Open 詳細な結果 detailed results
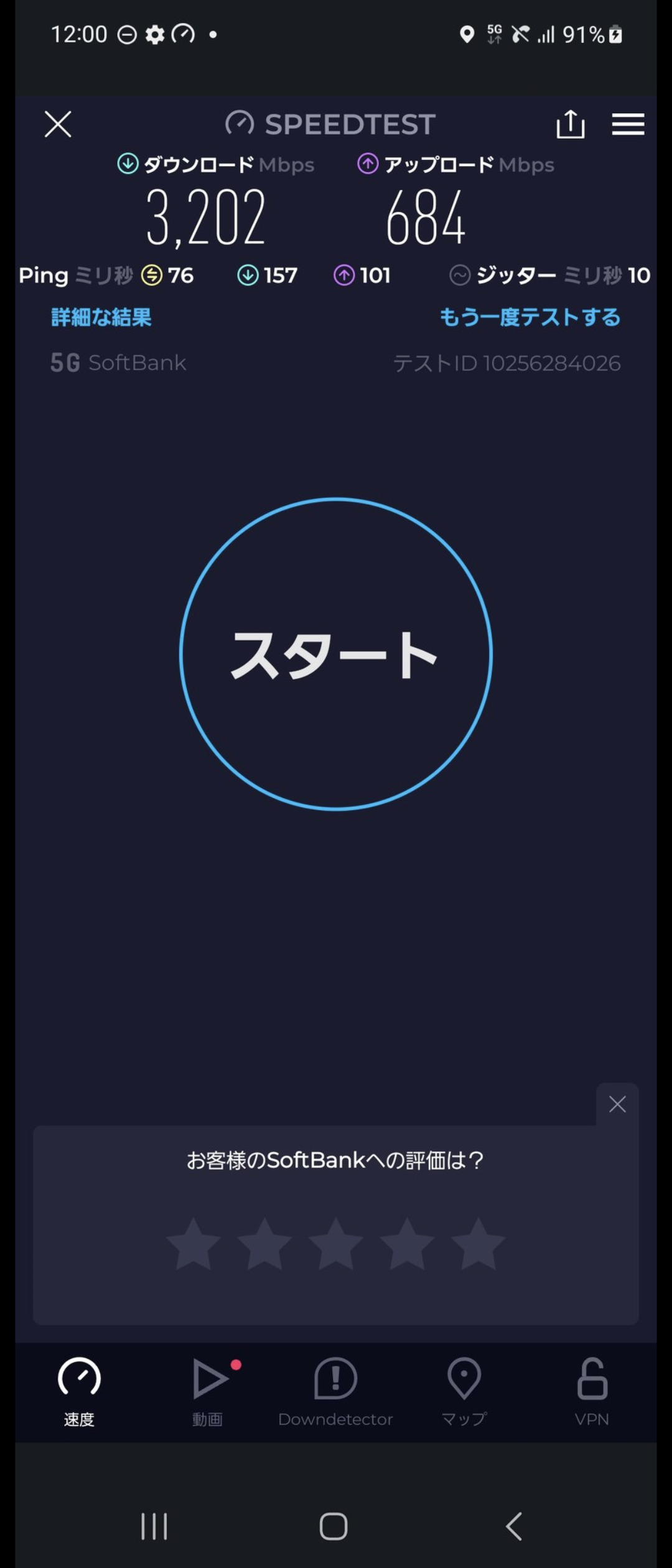 101,317
